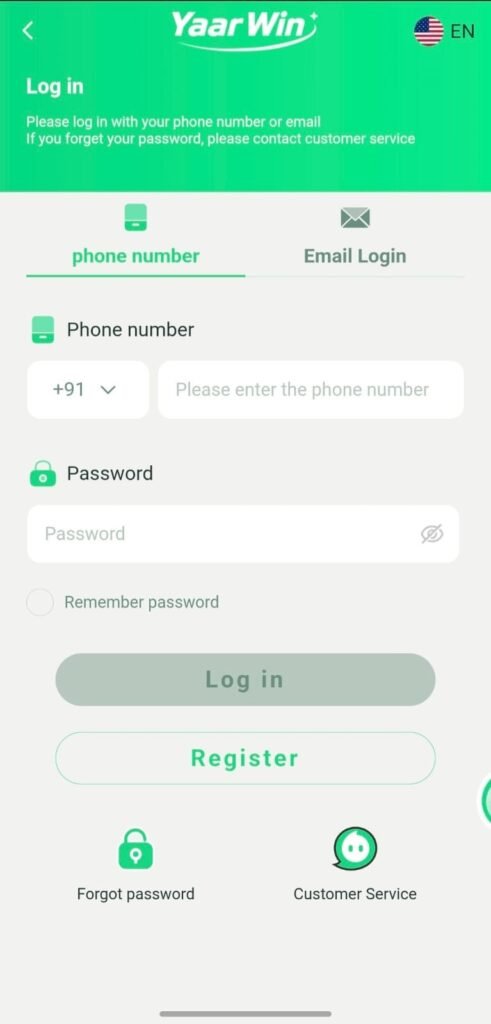Viewport: 491px width, 1024px height.
Task: Focus the phone number input field
Action: tap(311, 390)
